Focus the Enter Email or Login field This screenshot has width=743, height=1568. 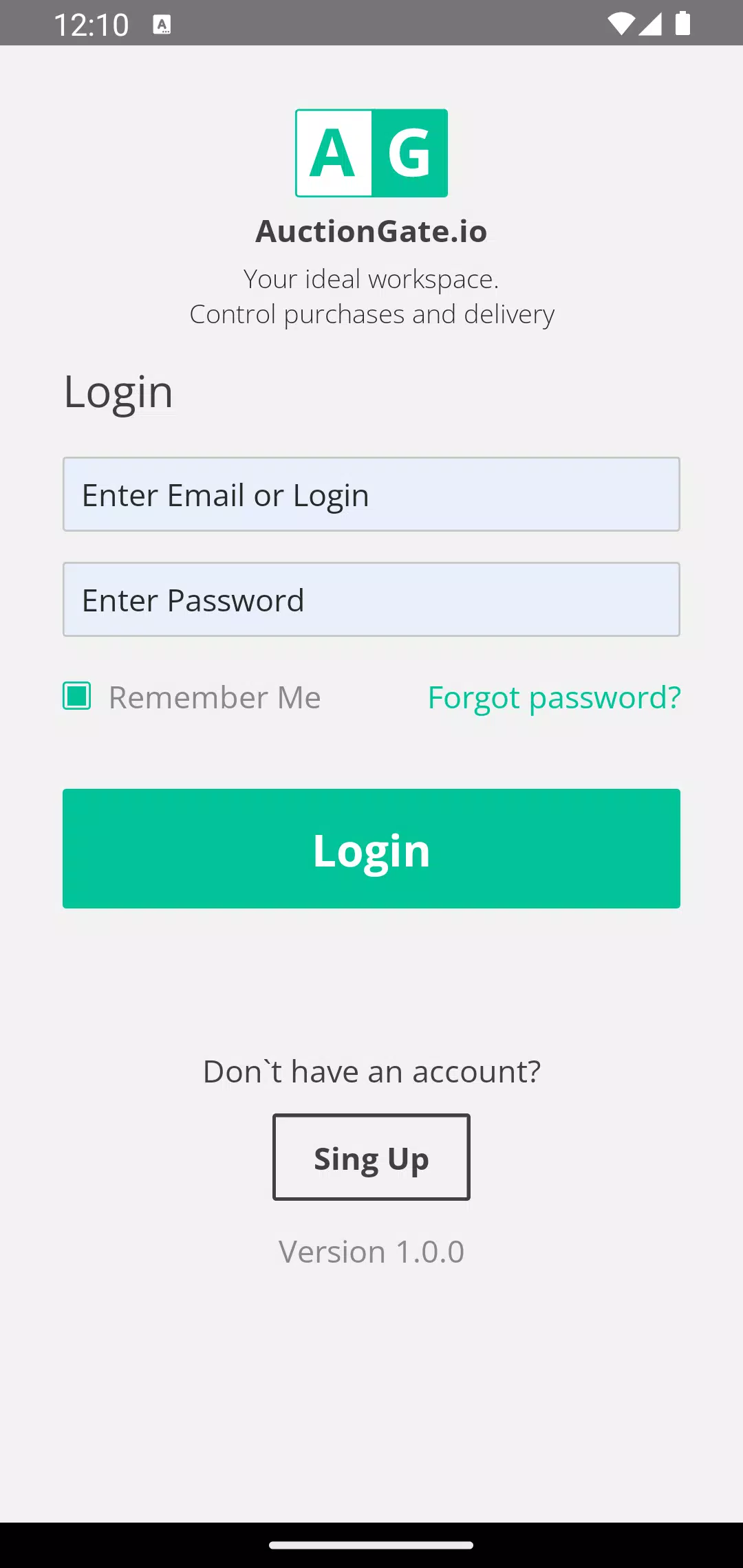(x=371, y=494)
